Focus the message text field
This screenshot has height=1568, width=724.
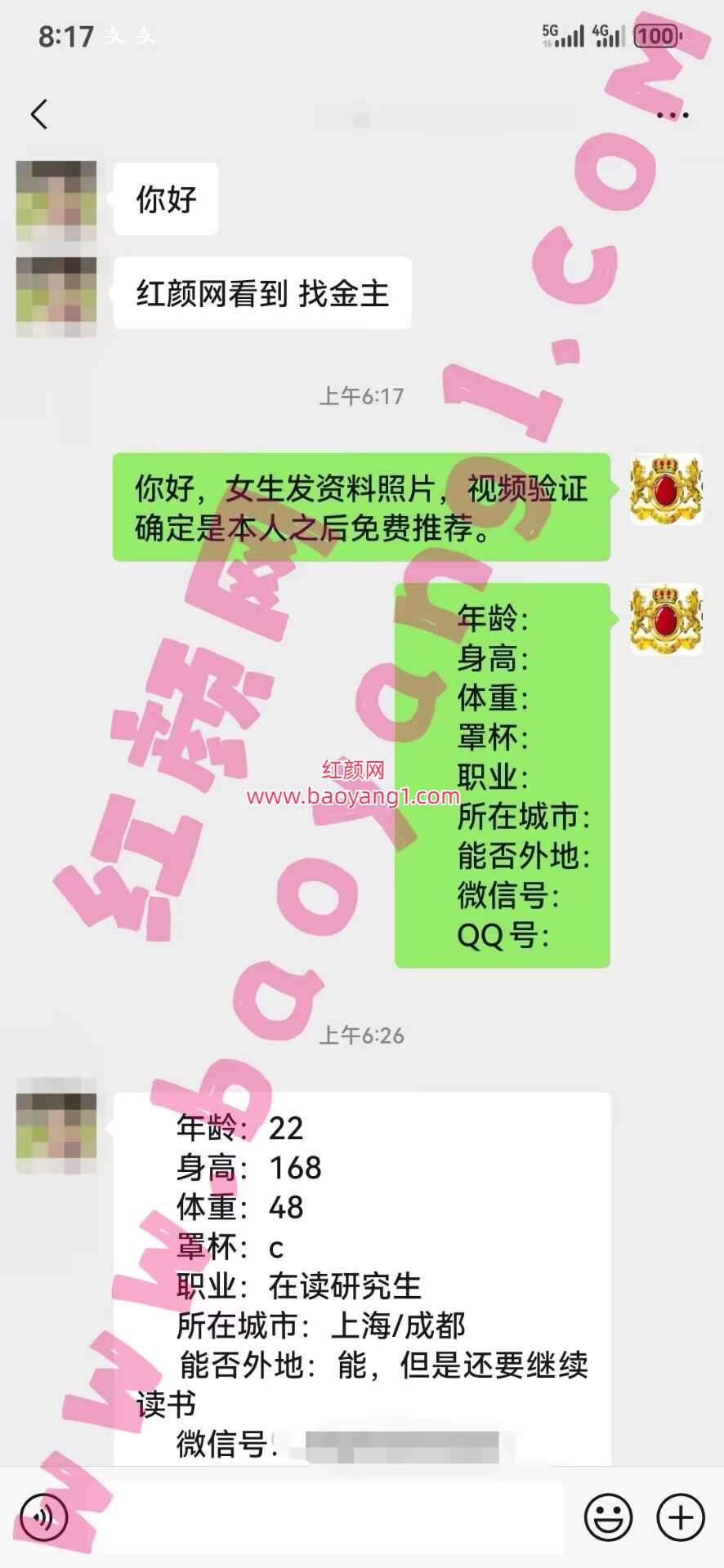pos(327,1517)
